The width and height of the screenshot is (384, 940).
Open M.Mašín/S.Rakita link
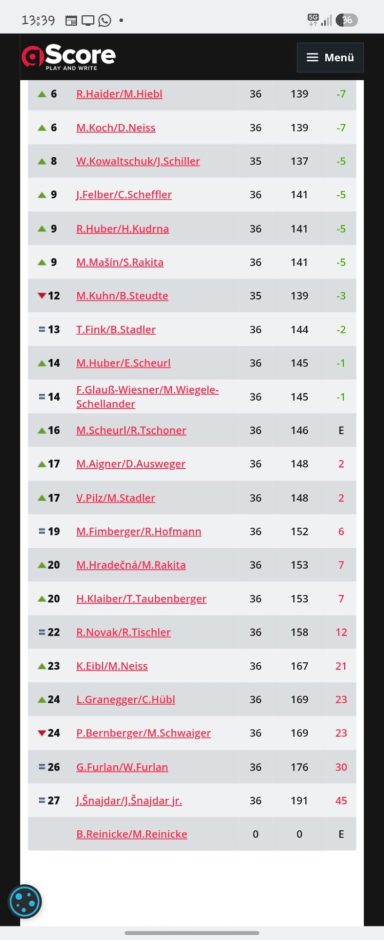(120, 262)
